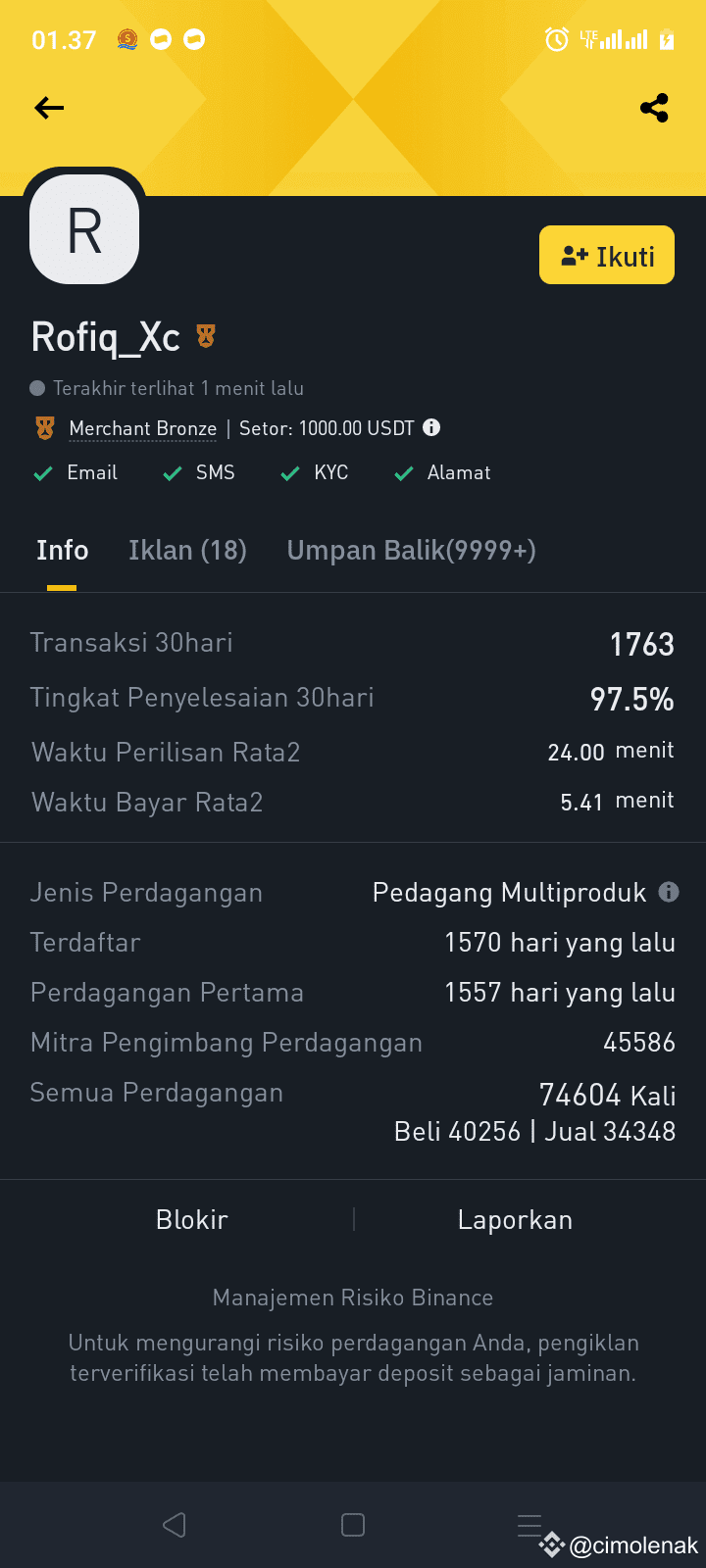This screenshot has height=1568, width=706.
Task: Open the Umpan Balik(9999+) tab
Action: [x=411, y=550]
